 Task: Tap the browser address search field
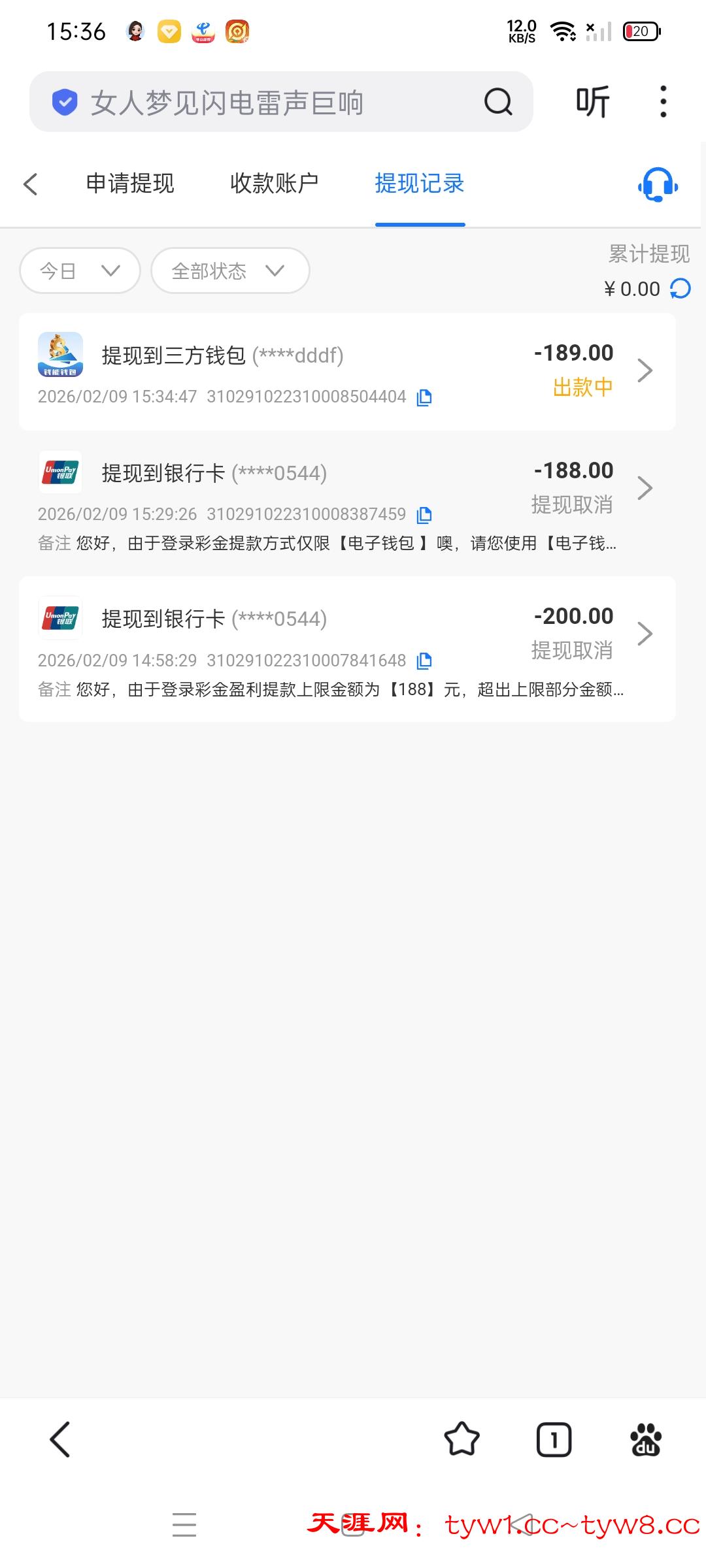tap(261, 103)
